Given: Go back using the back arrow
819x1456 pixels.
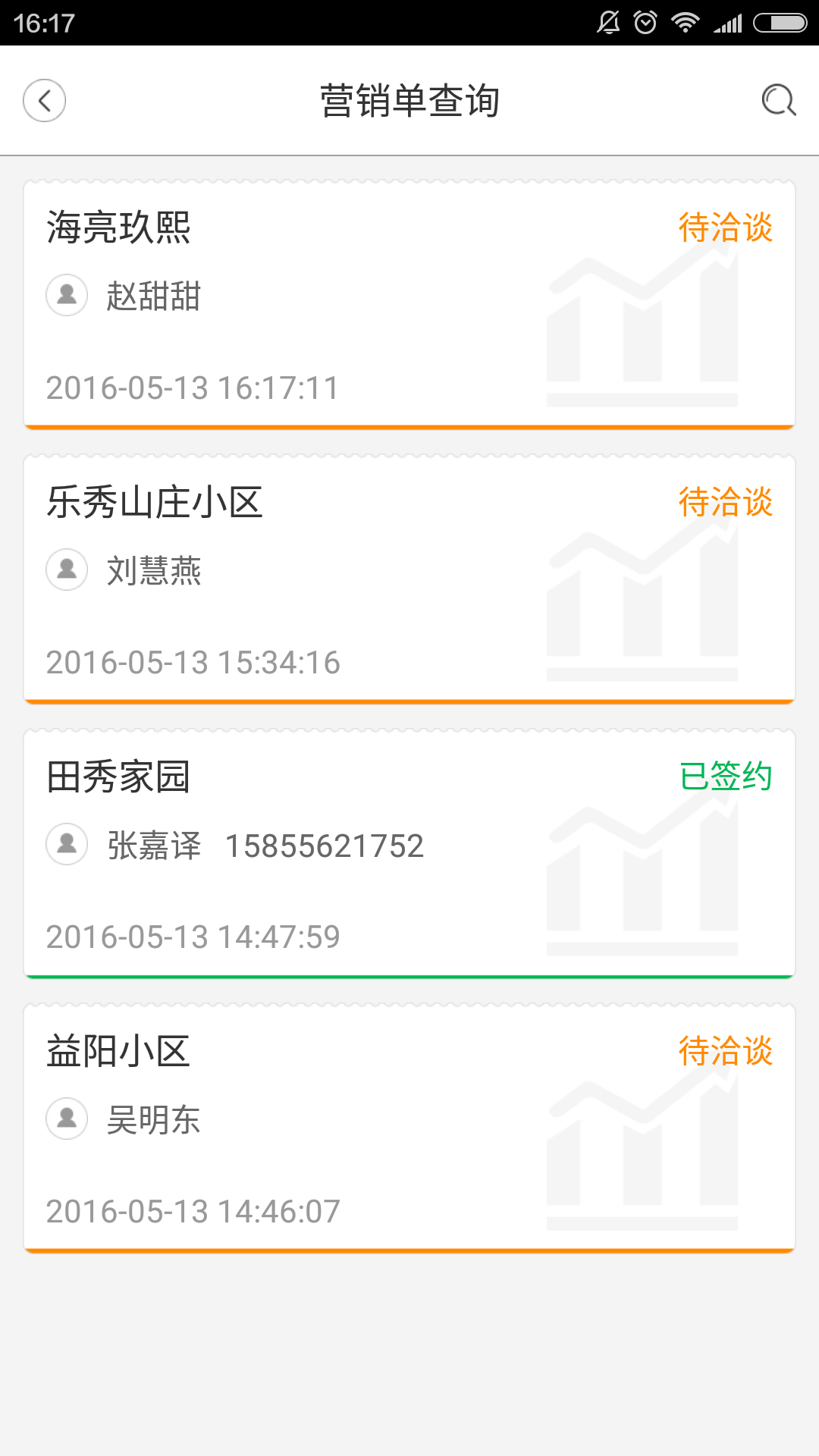Looking at the screenshot, I should coord(44,100).
